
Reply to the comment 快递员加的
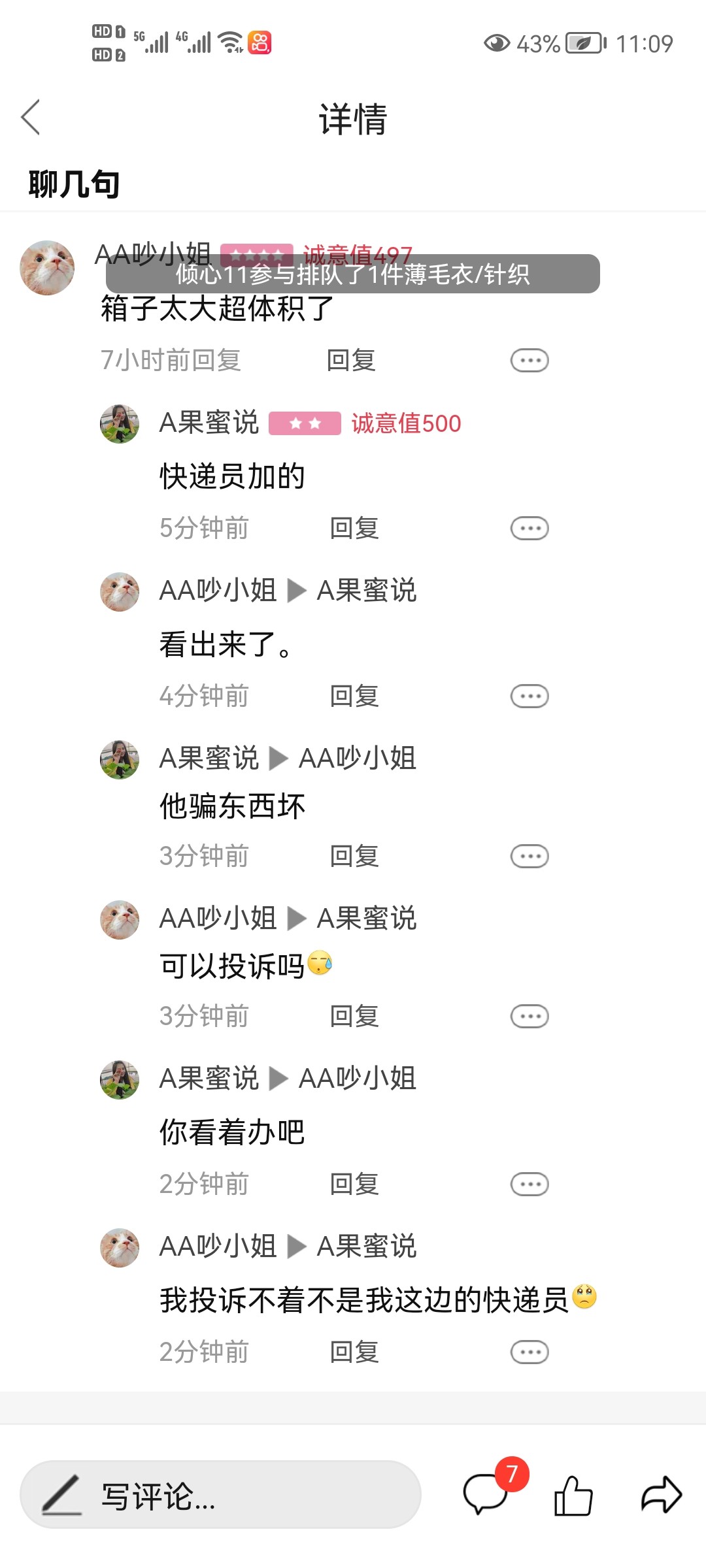(x=354, y=528)
